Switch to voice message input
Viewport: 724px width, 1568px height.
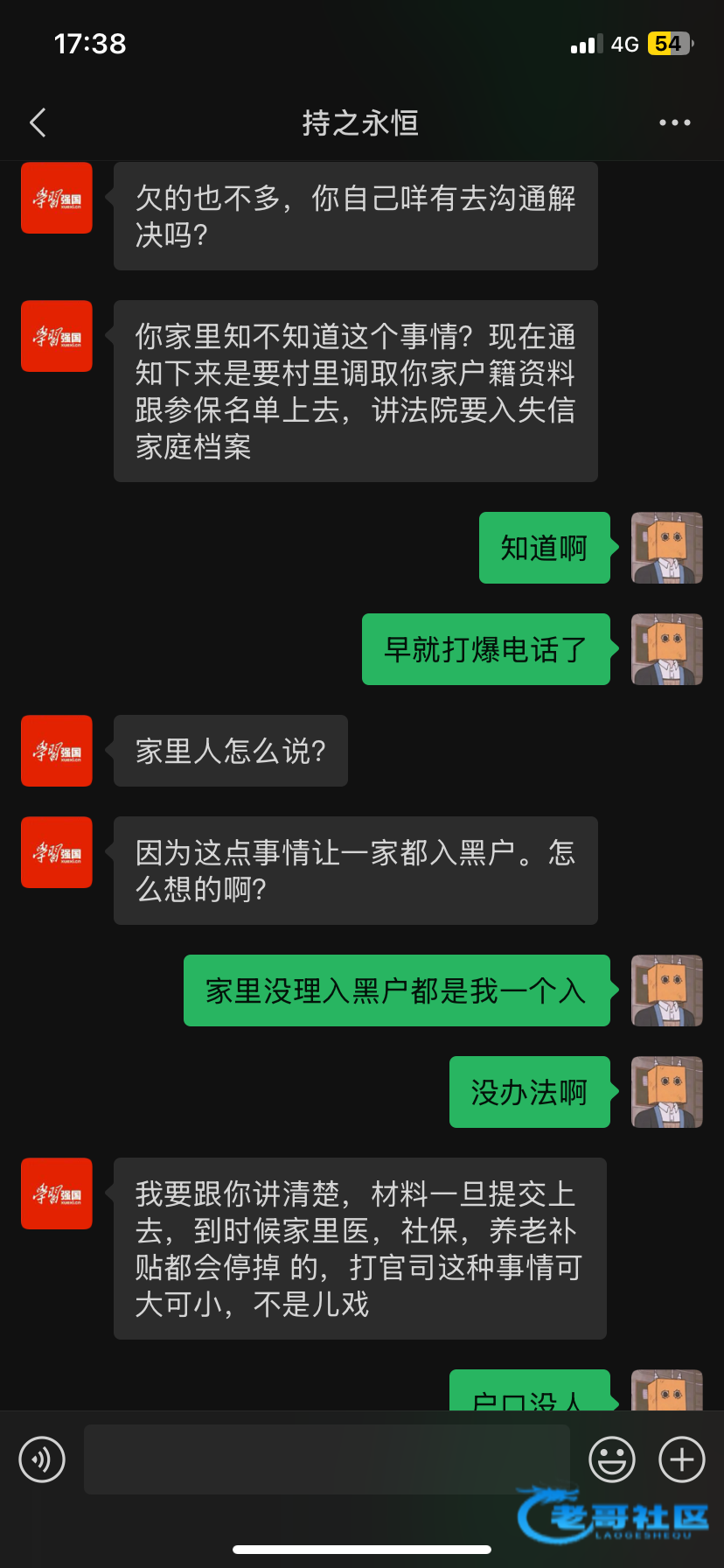(x=42, y=1459)
